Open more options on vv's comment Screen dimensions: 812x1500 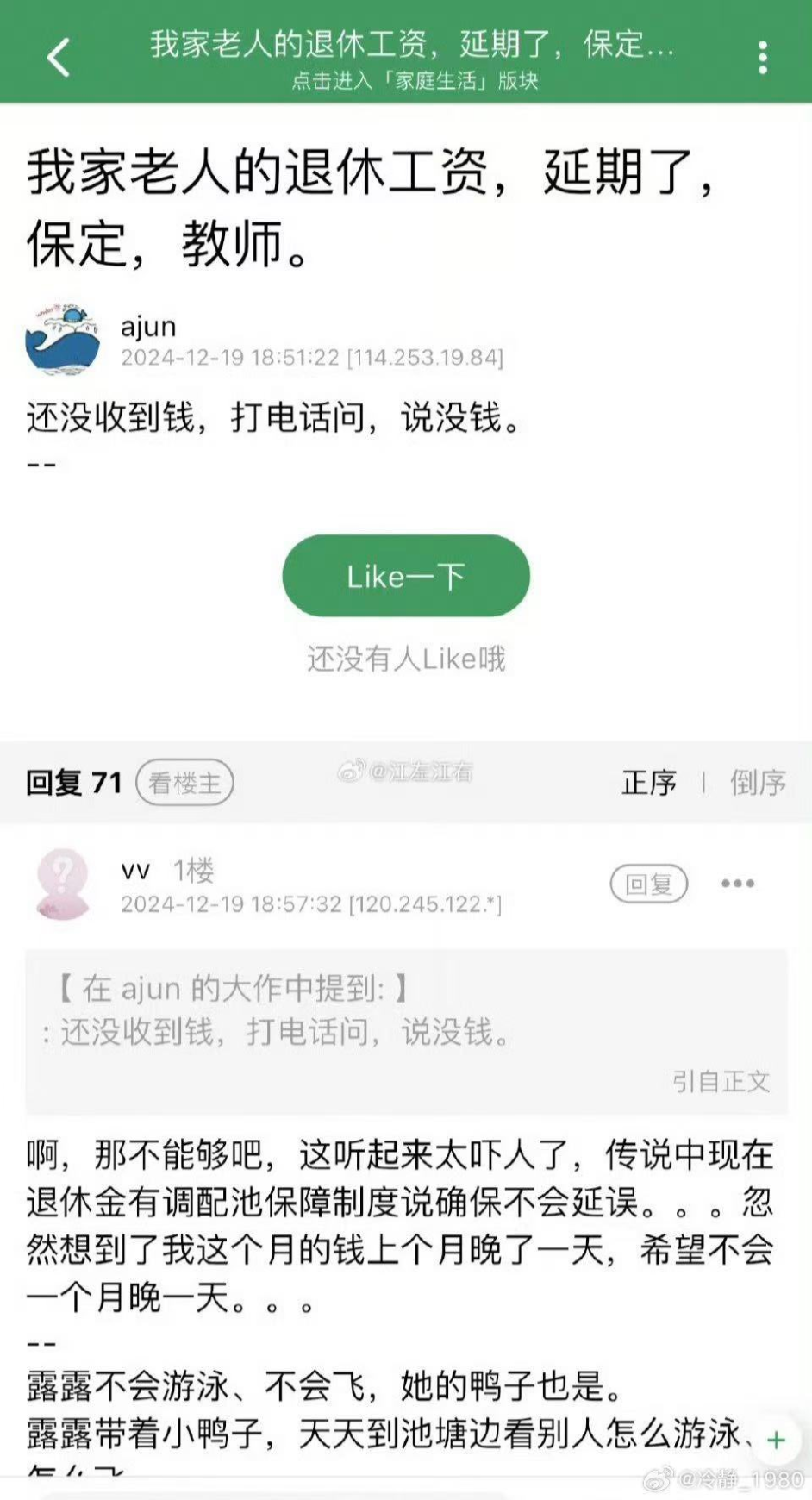[x=738, y=884]
